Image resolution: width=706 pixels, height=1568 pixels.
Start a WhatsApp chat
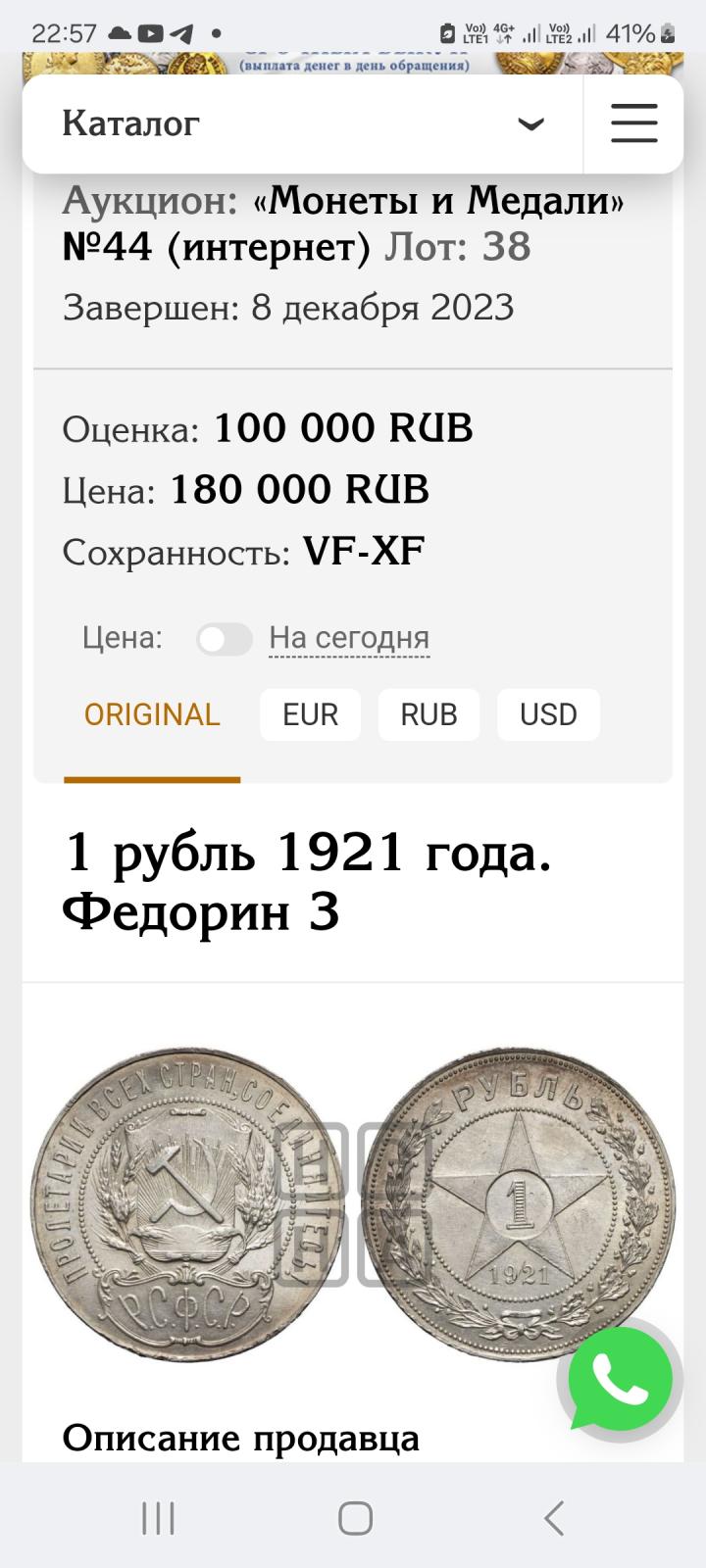pos(620,1380)
